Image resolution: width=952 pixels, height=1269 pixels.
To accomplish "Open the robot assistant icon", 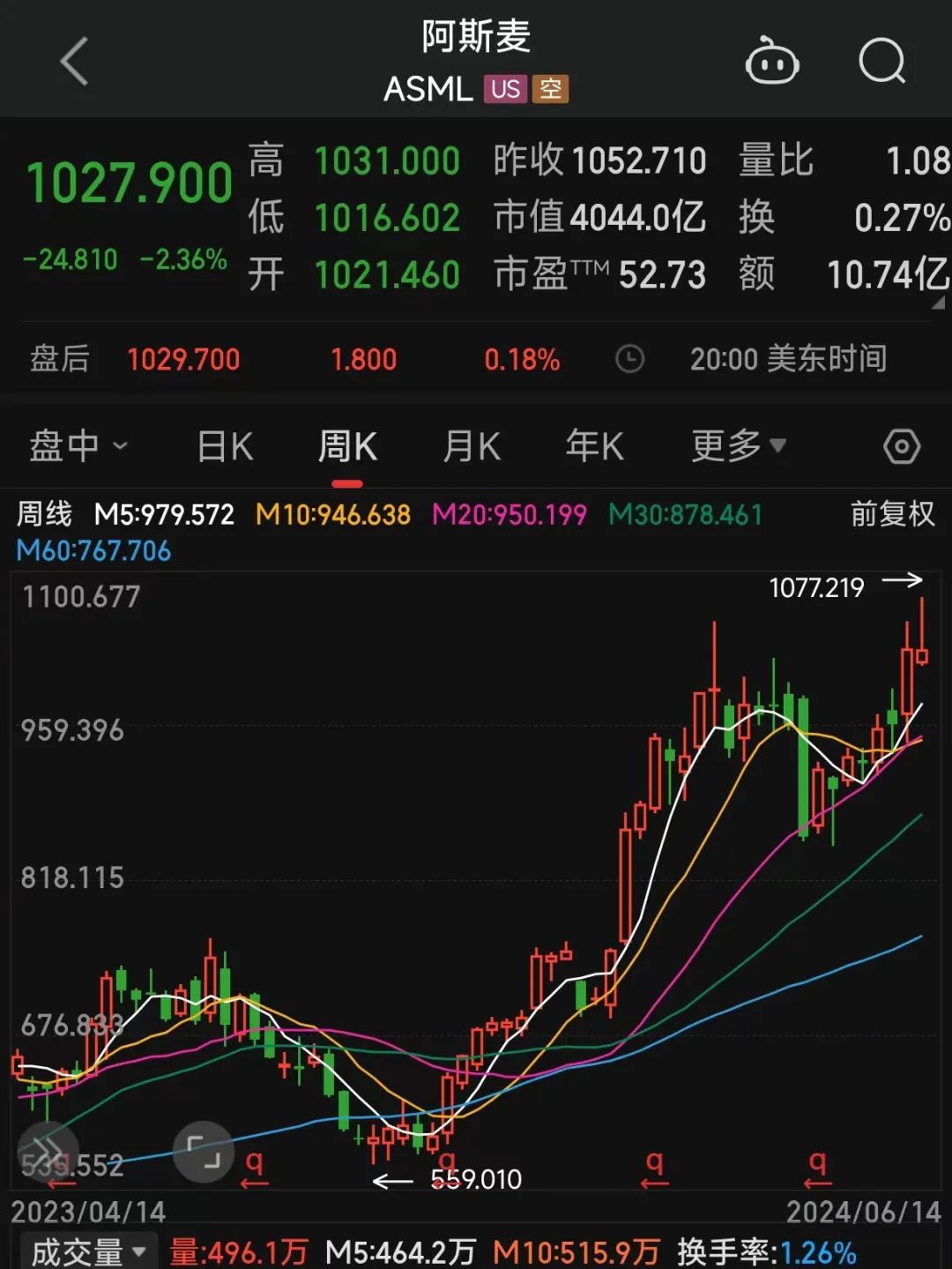I will 772,62.
